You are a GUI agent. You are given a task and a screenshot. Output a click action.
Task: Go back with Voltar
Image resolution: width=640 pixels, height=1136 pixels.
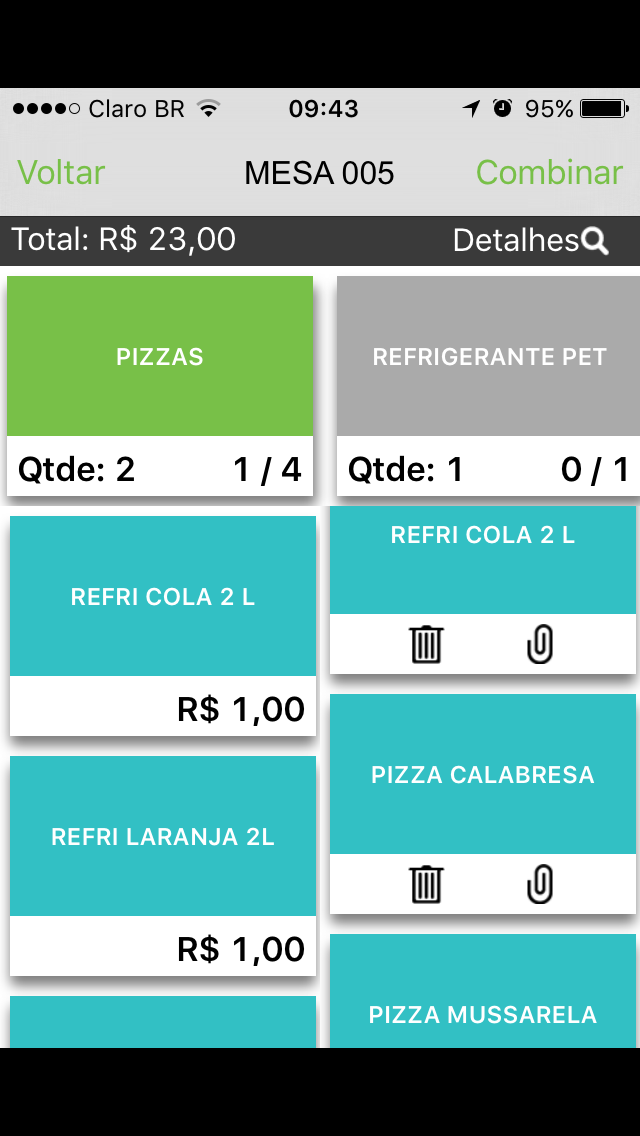(x=61, y=172)
